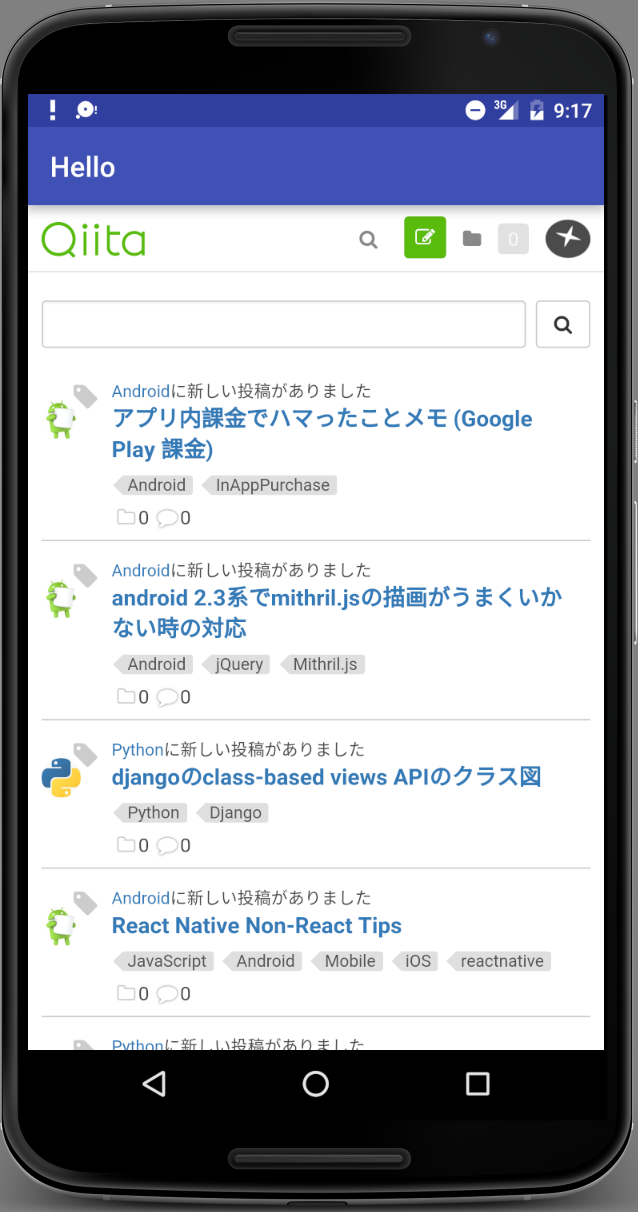Select the Django tag chip
Screen dimensions: 638x1212
(235, 813)
